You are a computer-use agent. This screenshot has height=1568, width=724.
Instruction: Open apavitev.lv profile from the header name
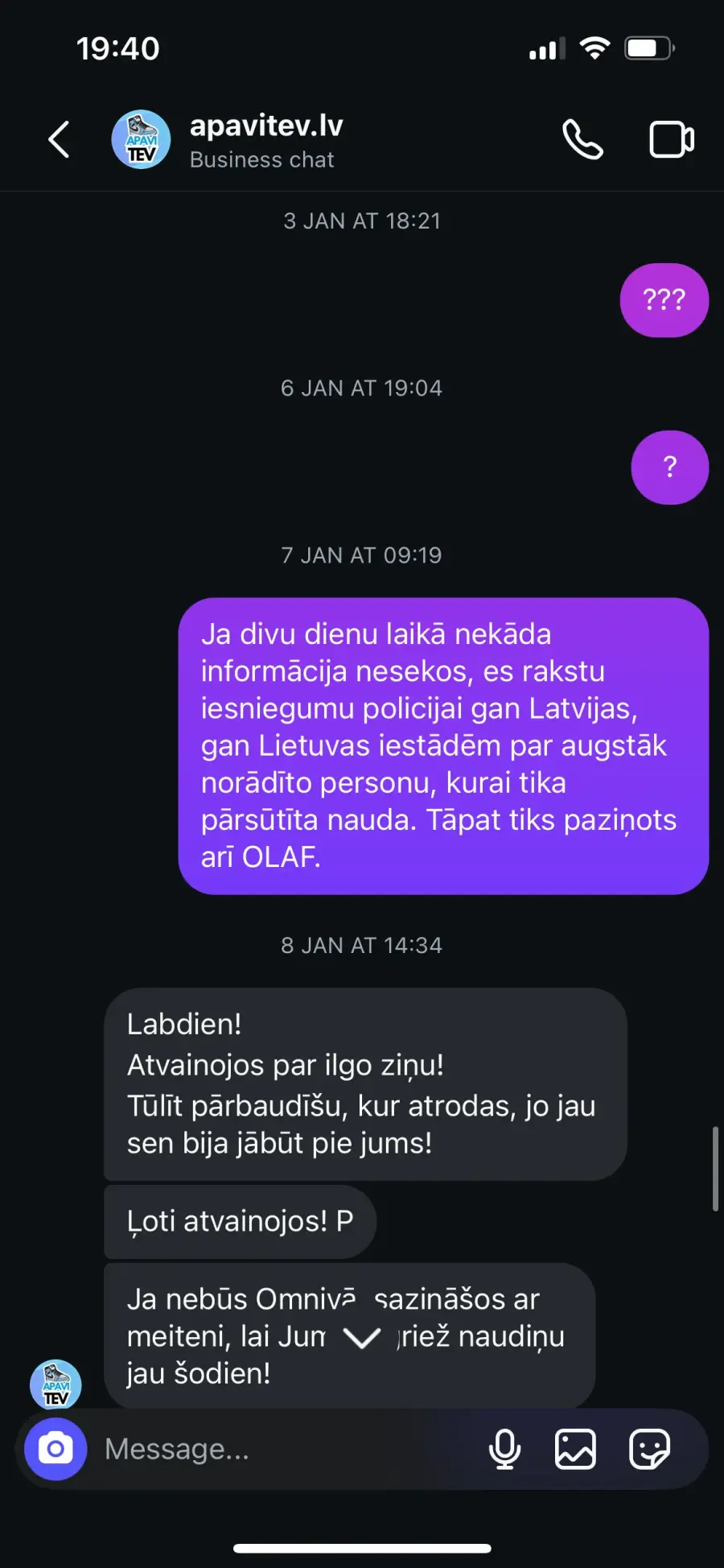coord(266,126)
